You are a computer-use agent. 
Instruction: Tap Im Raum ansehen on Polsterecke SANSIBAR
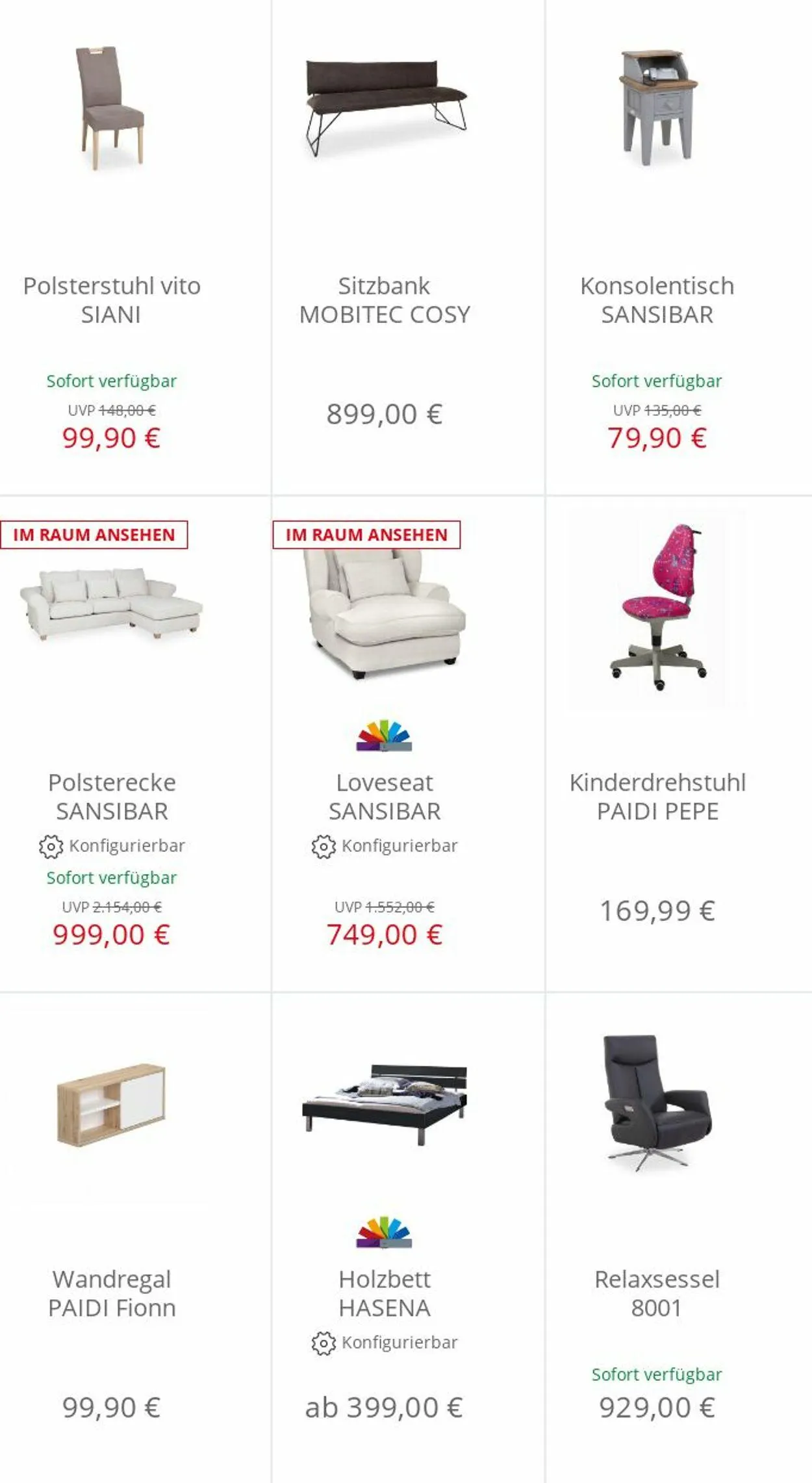[x=94, y=535]
